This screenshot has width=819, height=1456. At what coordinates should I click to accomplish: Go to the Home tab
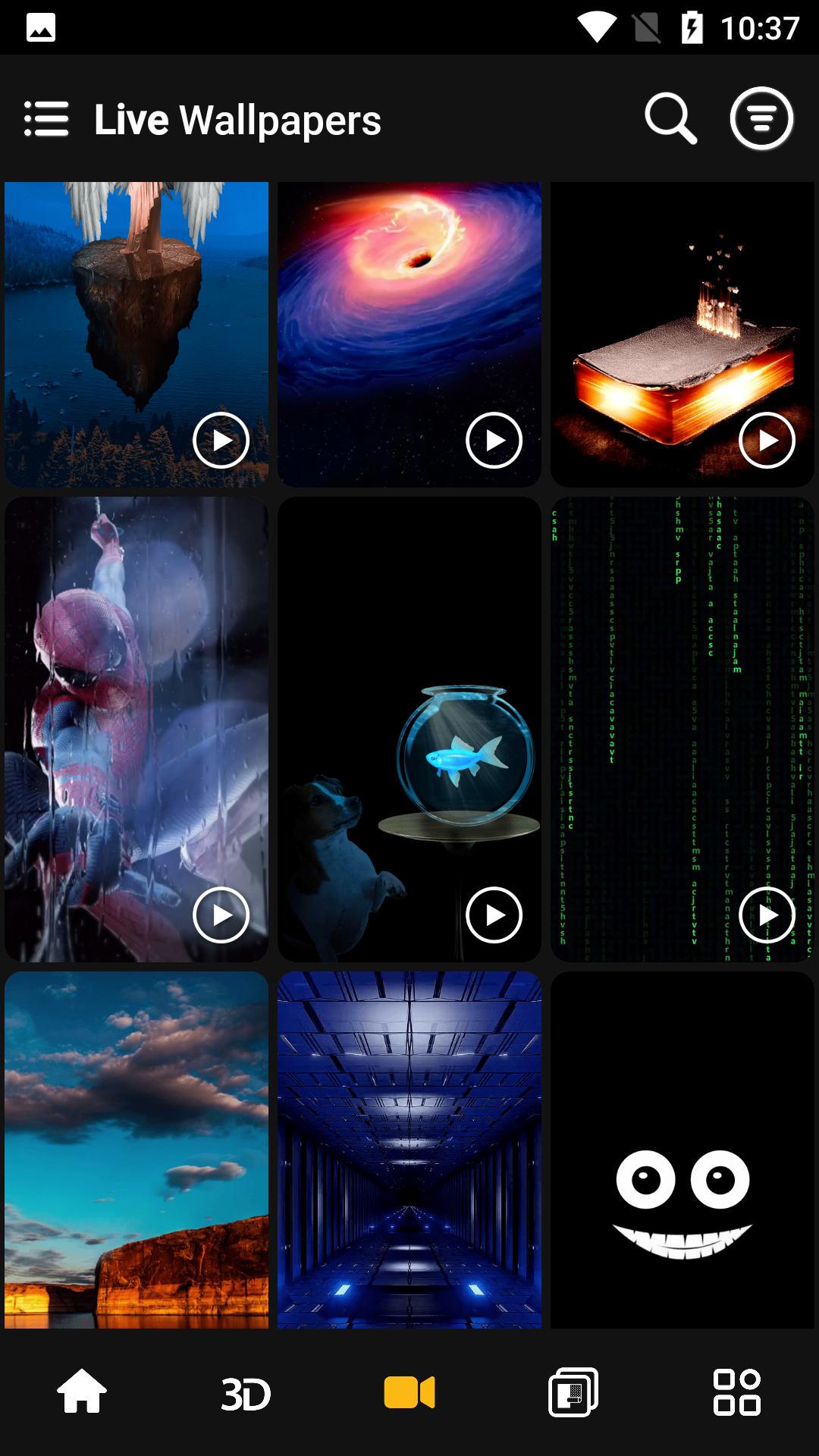[82, 1392]
